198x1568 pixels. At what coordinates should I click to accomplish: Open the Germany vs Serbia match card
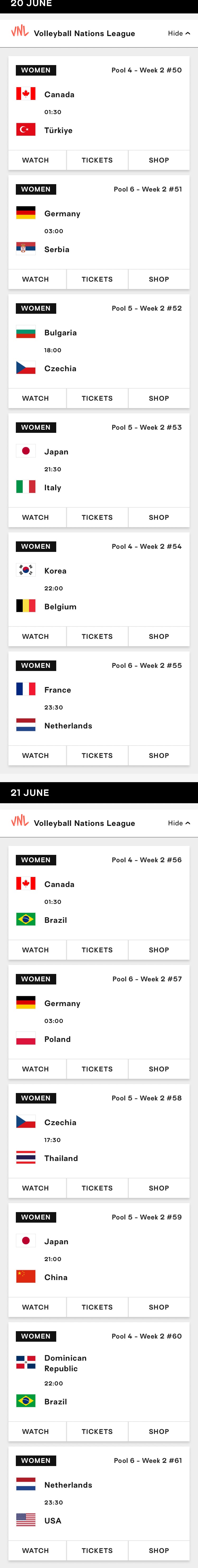point(99,231)
